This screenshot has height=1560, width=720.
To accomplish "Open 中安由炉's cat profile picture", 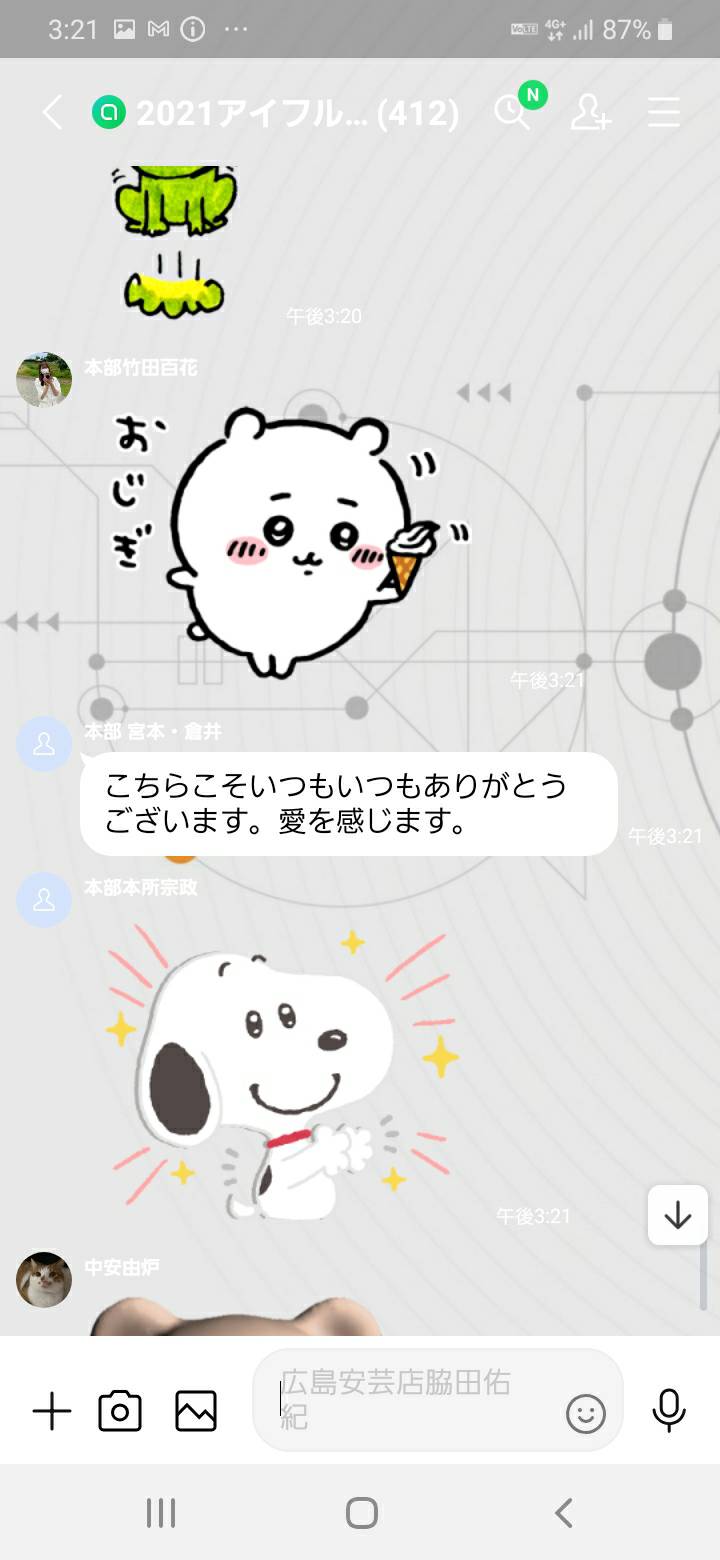I will tap(44, 1279).
